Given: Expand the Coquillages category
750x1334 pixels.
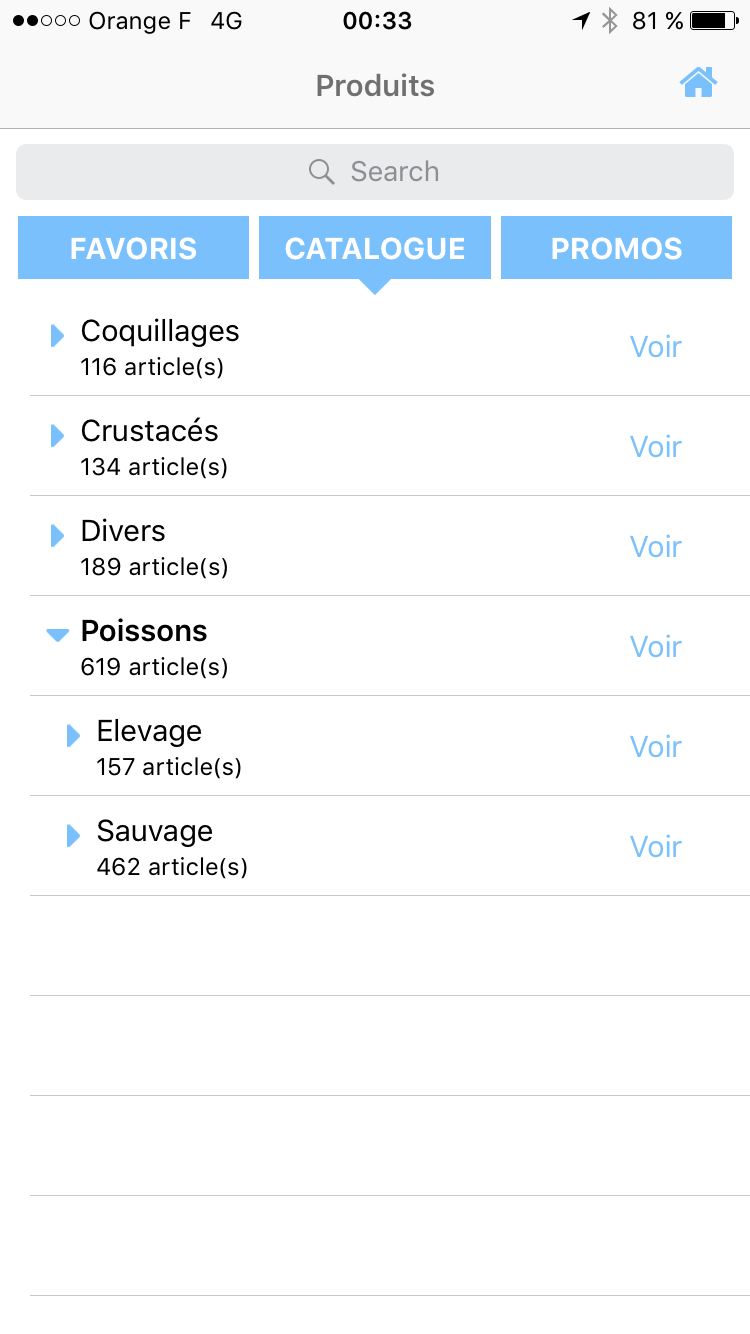Looking at the screenshot, I should pyautogui.click(x=57, y=335).
